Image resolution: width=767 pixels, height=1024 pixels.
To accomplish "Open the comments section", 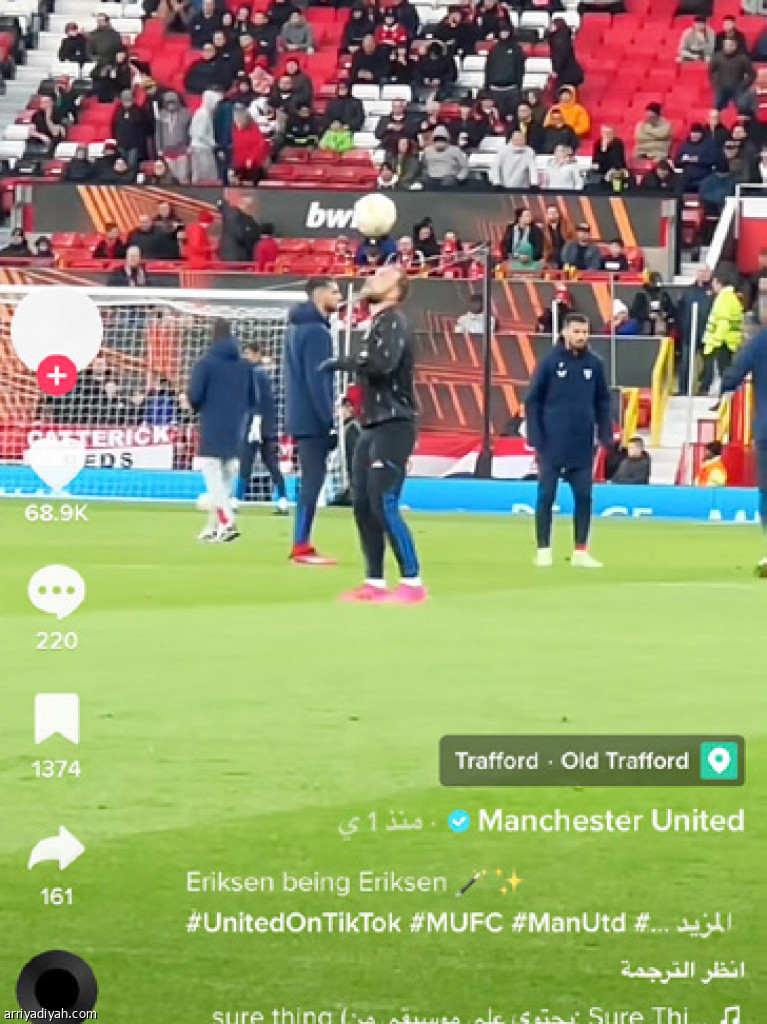I will pos(56,591).
